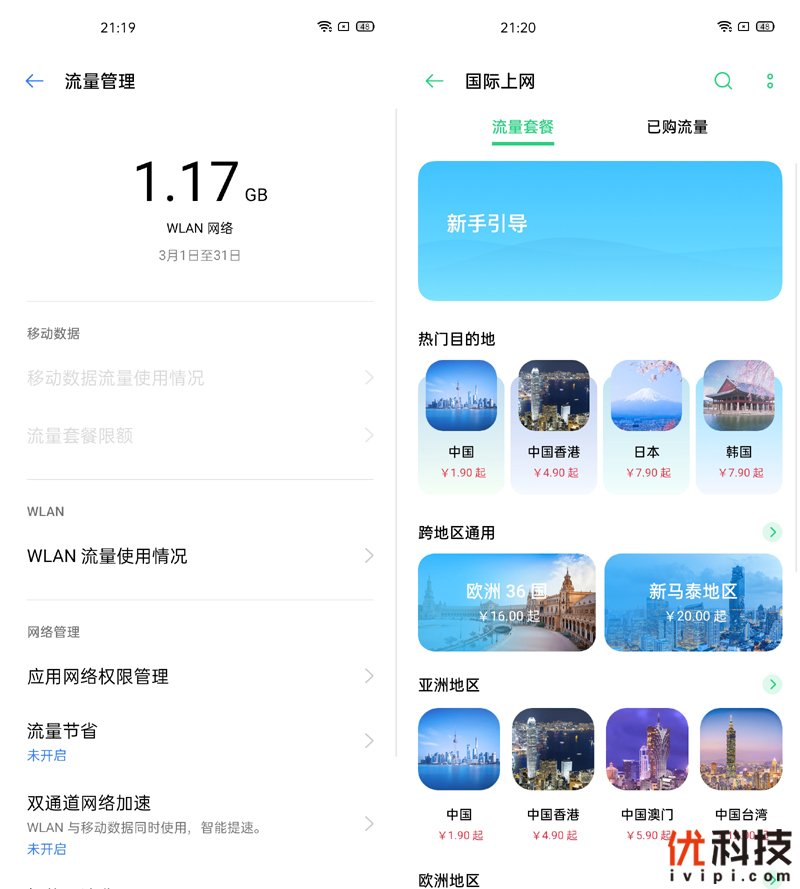
Task: Expand the 亚洲地区 Asia region section
Action: pos(772,684)
